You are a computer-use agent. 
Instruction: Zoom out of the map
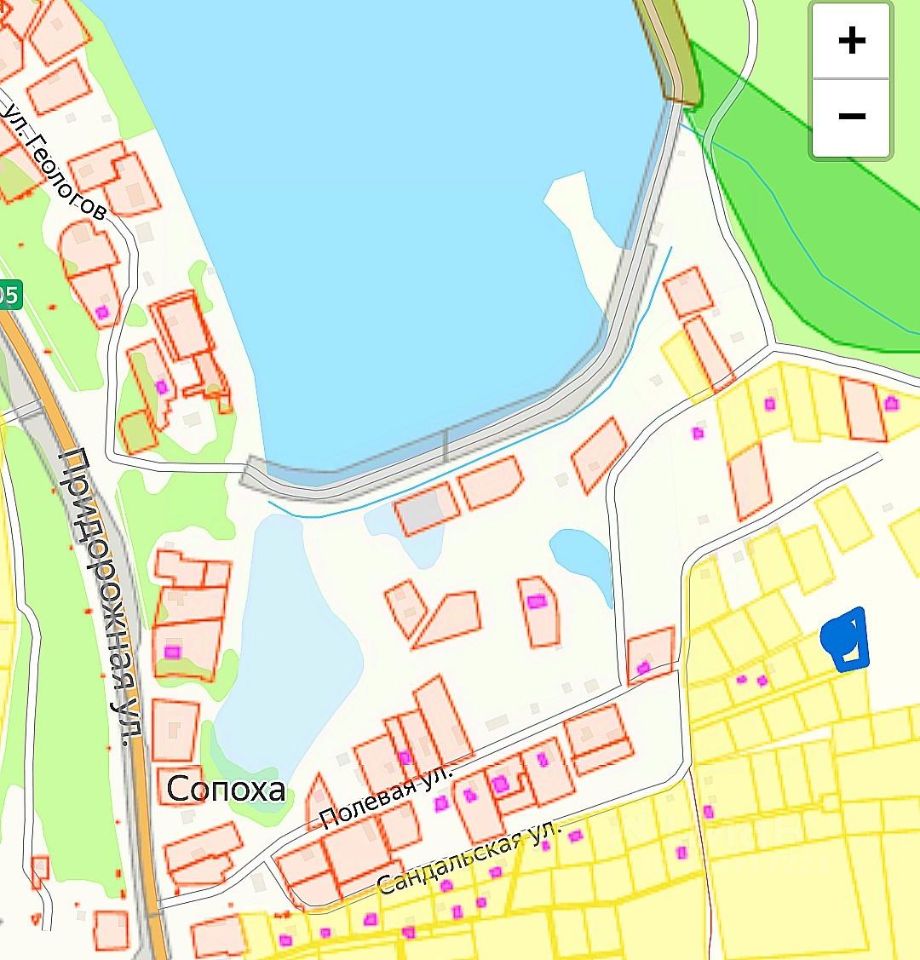tap(851, 118)
